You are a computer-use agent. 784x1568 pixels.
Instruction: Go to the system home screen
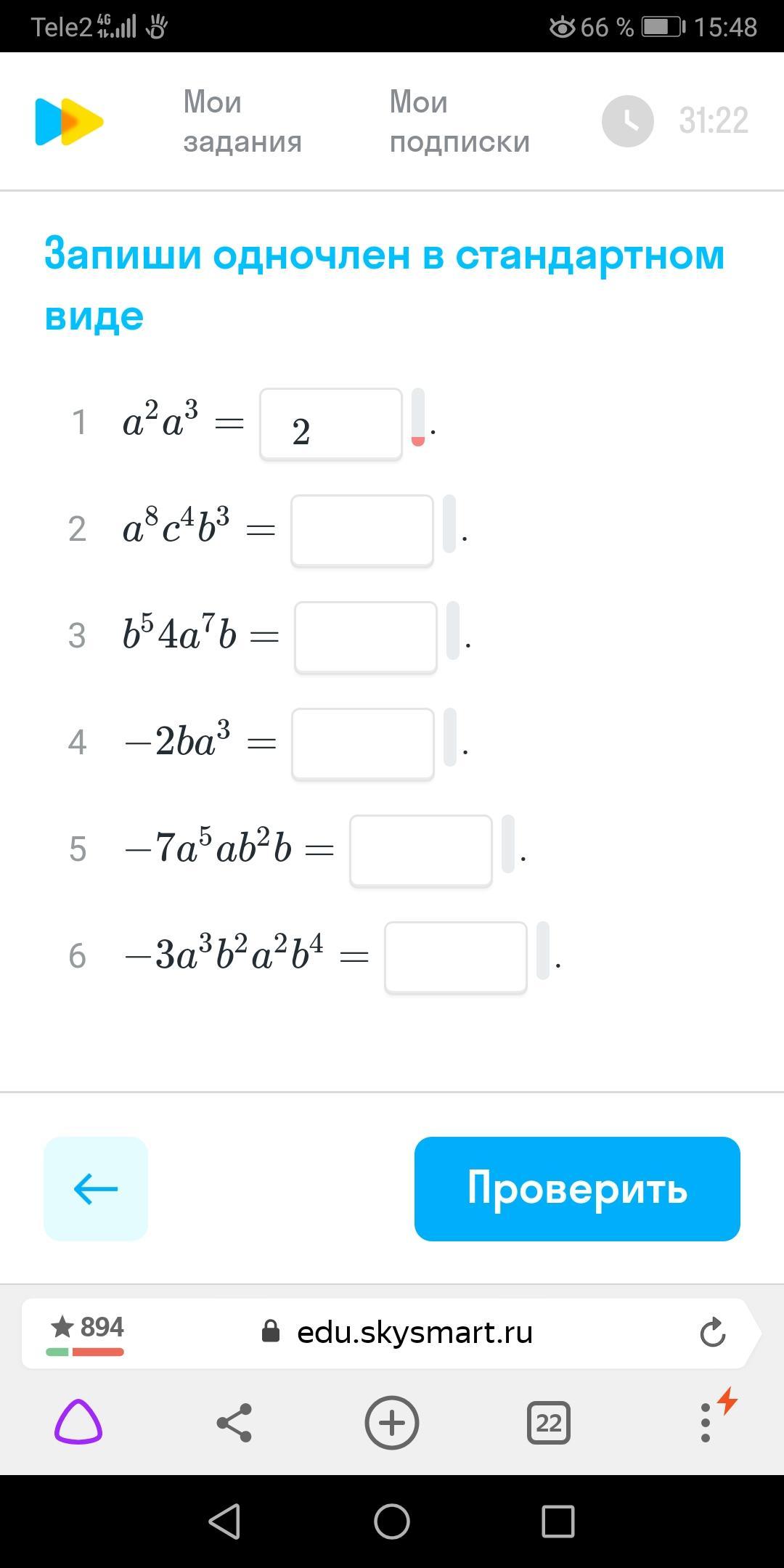392,1521
